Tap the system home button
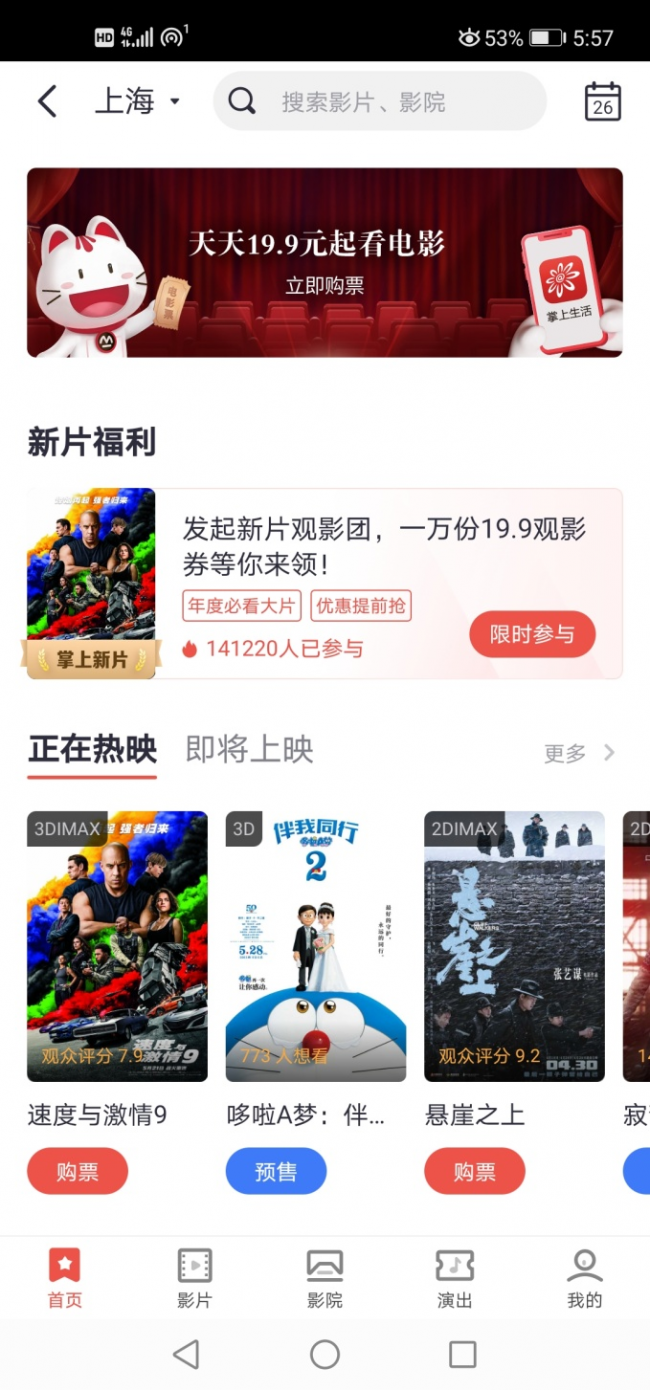 point(324,1354)
